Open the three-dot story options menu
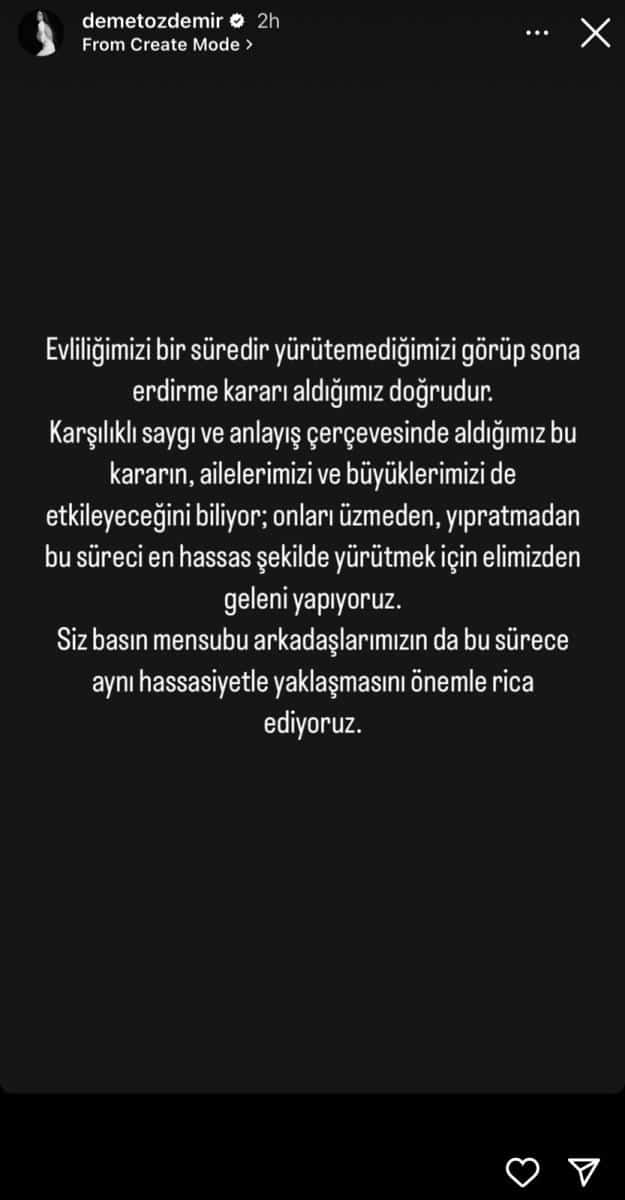The image size is (625, 1200). click(538, 33)
